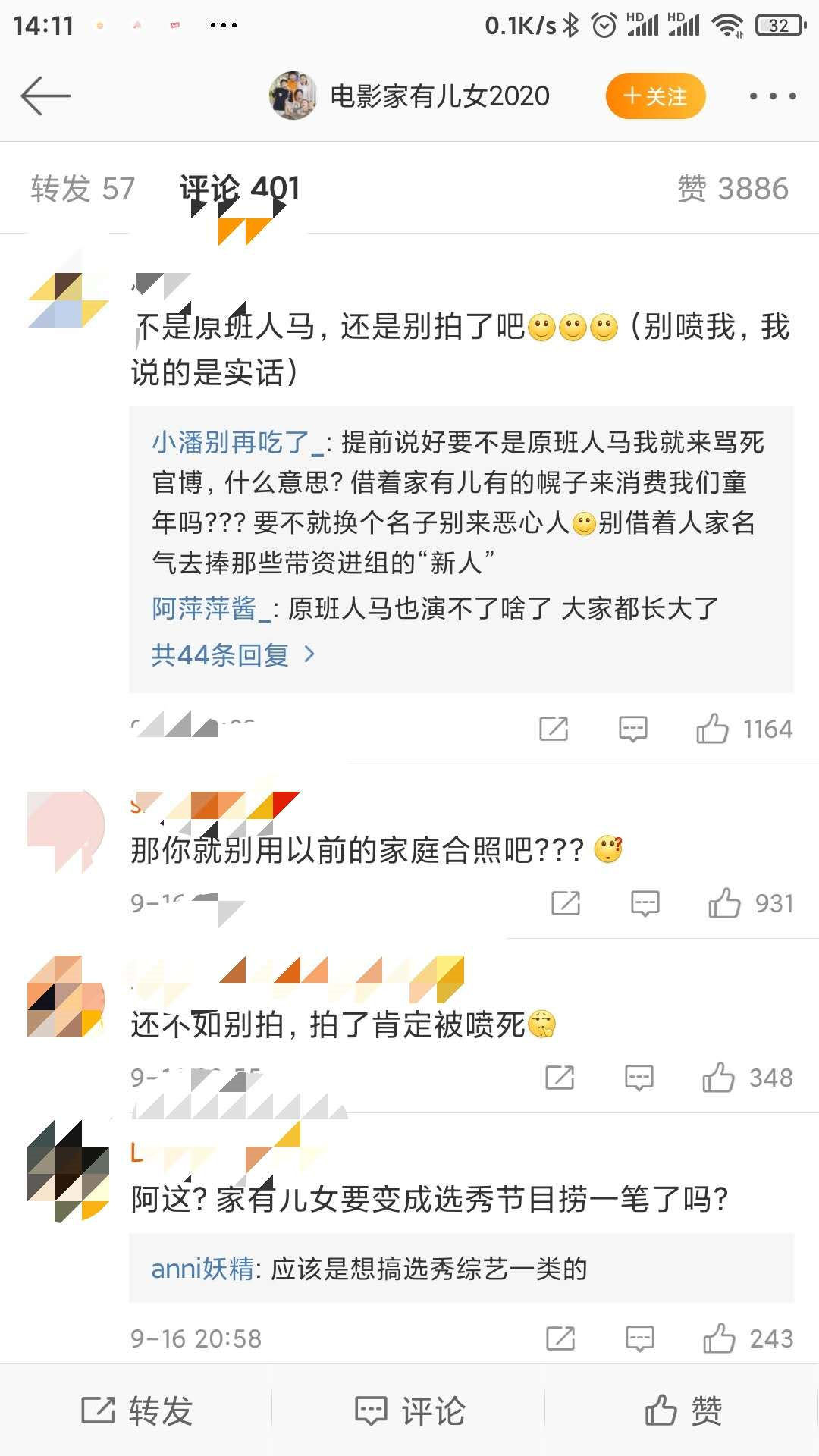The height and width of the screenshot is (1456, 819).
Task: Switch to the 转发 57 tab
Action: tap(82, 187)
